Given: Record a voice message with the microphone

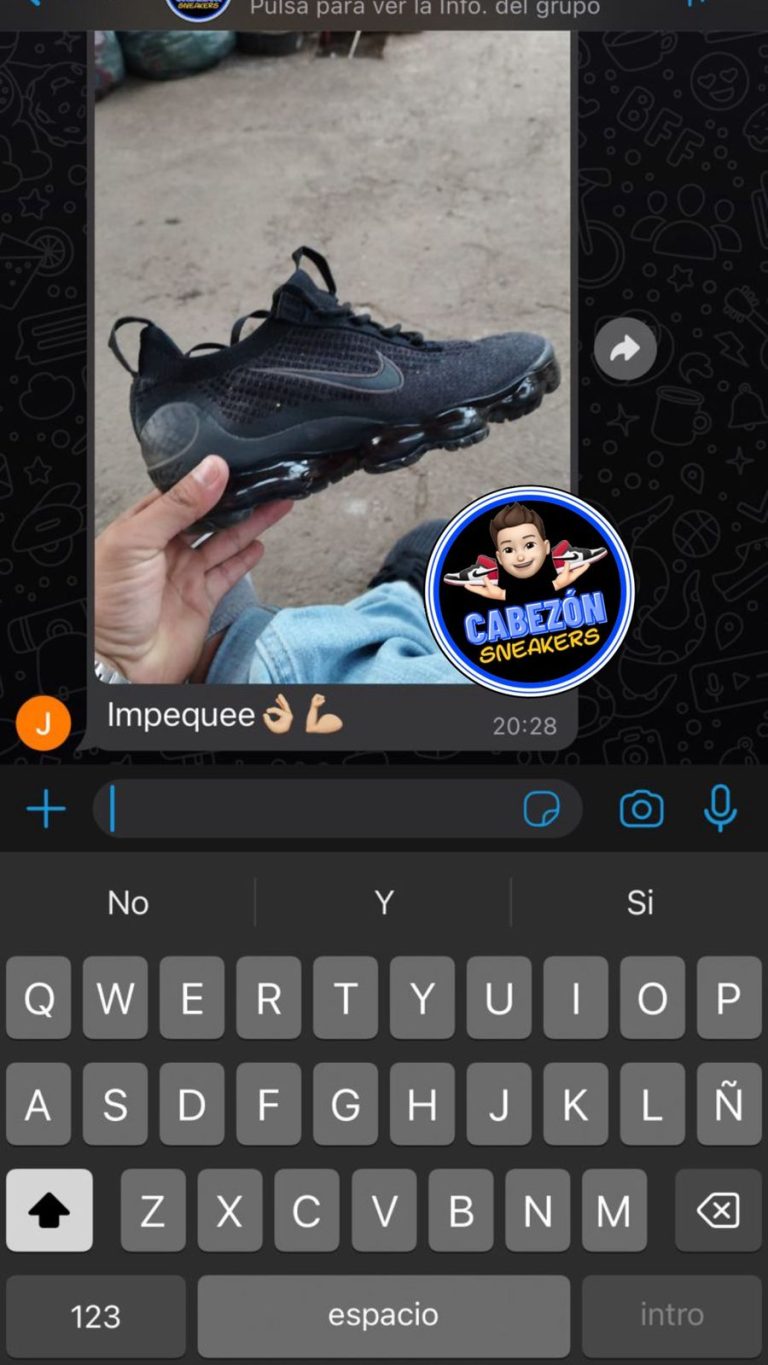Looking at the screenshot, I should (x=720, y=809).
